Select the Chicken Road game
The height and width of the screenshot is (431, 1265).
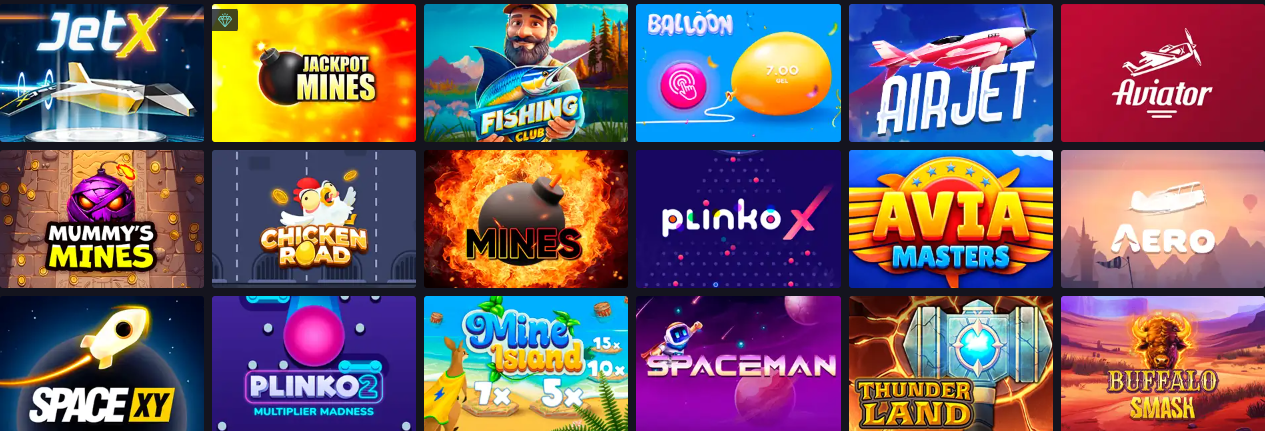[x=314, y=219]
